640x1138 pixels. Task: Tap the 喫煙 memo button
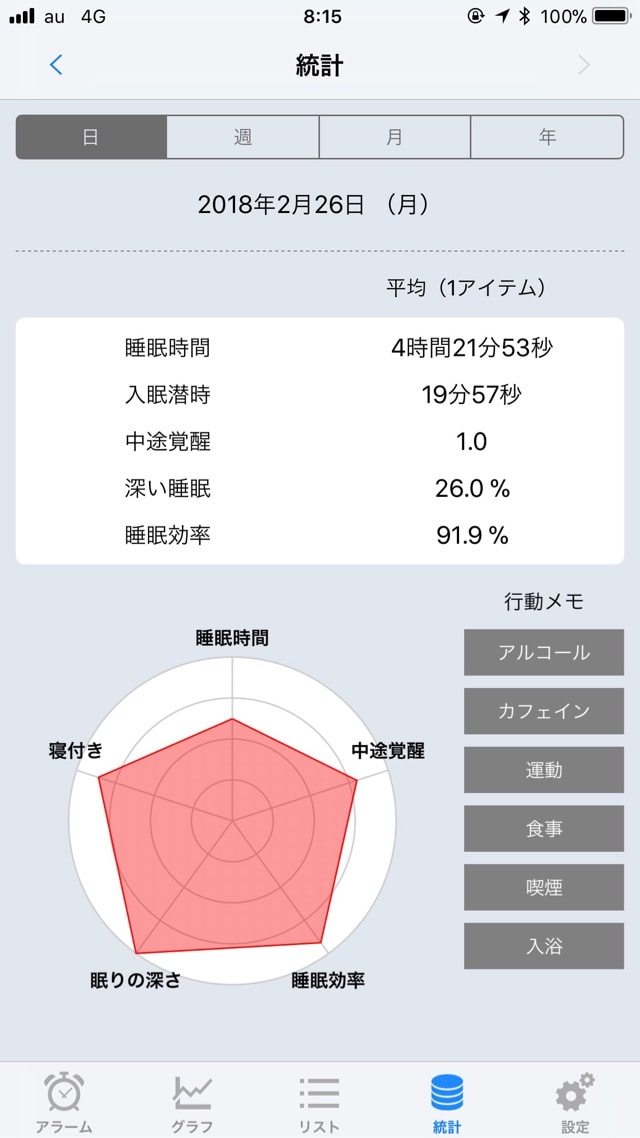coord(544,888)
